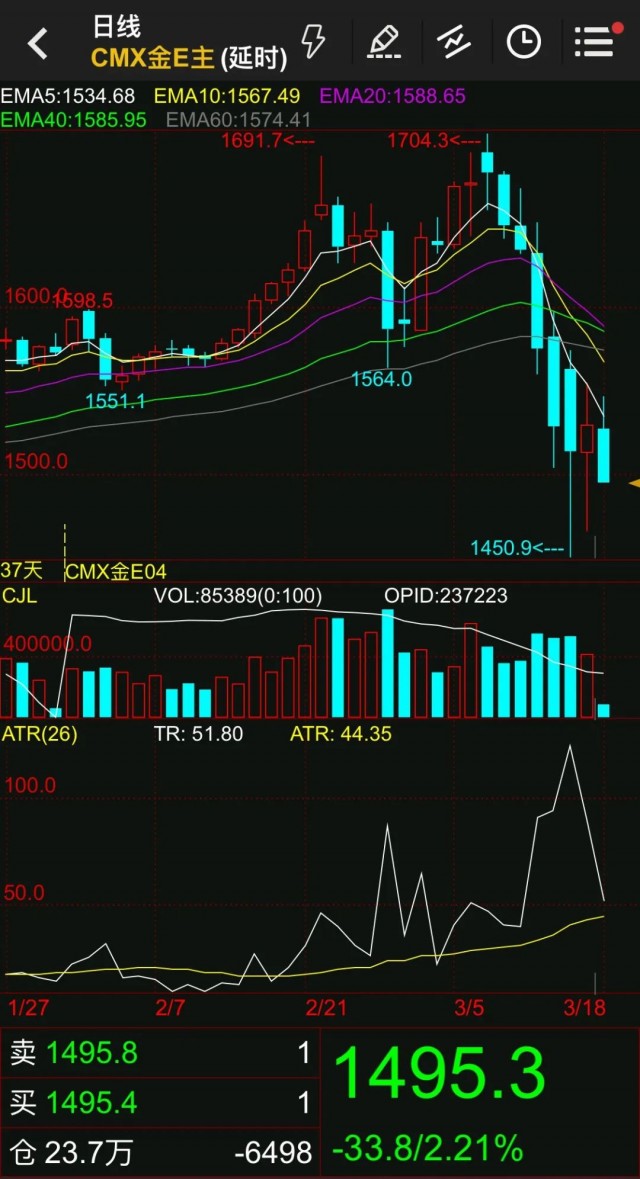
Task: Open the lightning quick-trade icon
Action: 313,41
